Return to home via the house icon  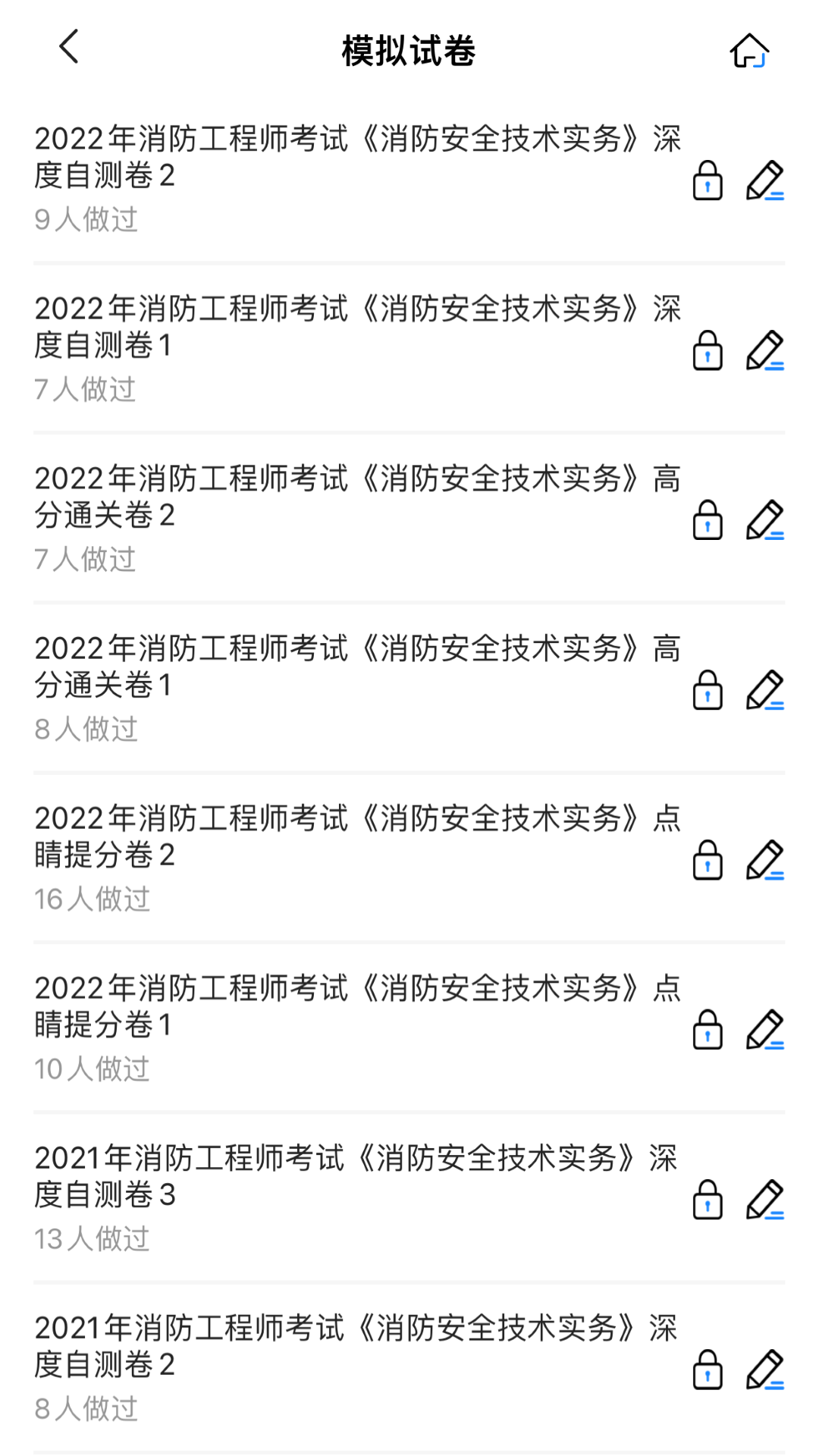(x=749, y=50)
